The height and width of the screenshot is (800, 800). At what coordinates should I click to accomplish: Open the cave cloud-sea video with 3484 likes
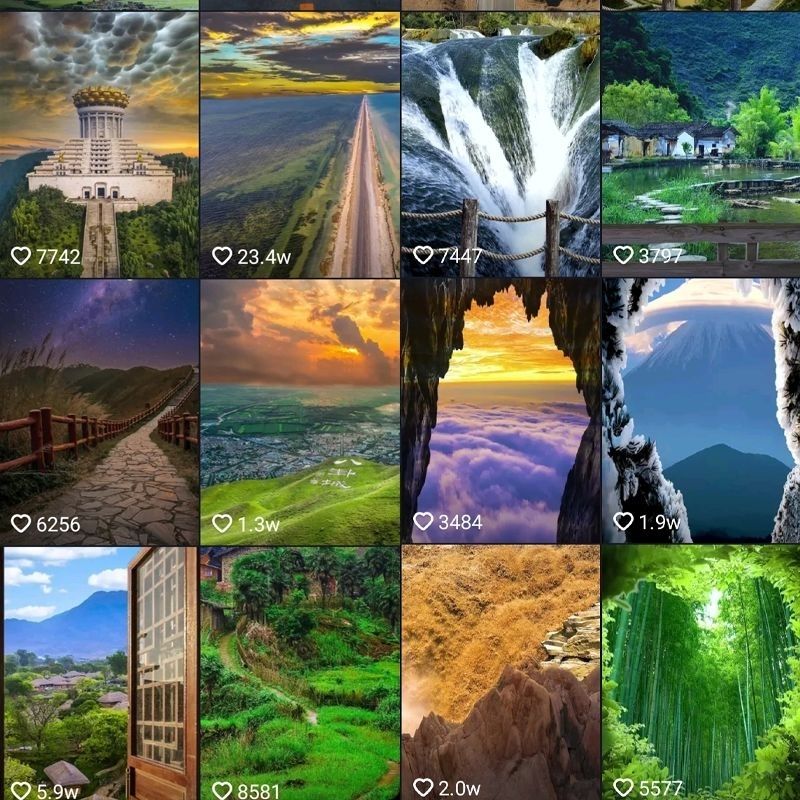500,410
